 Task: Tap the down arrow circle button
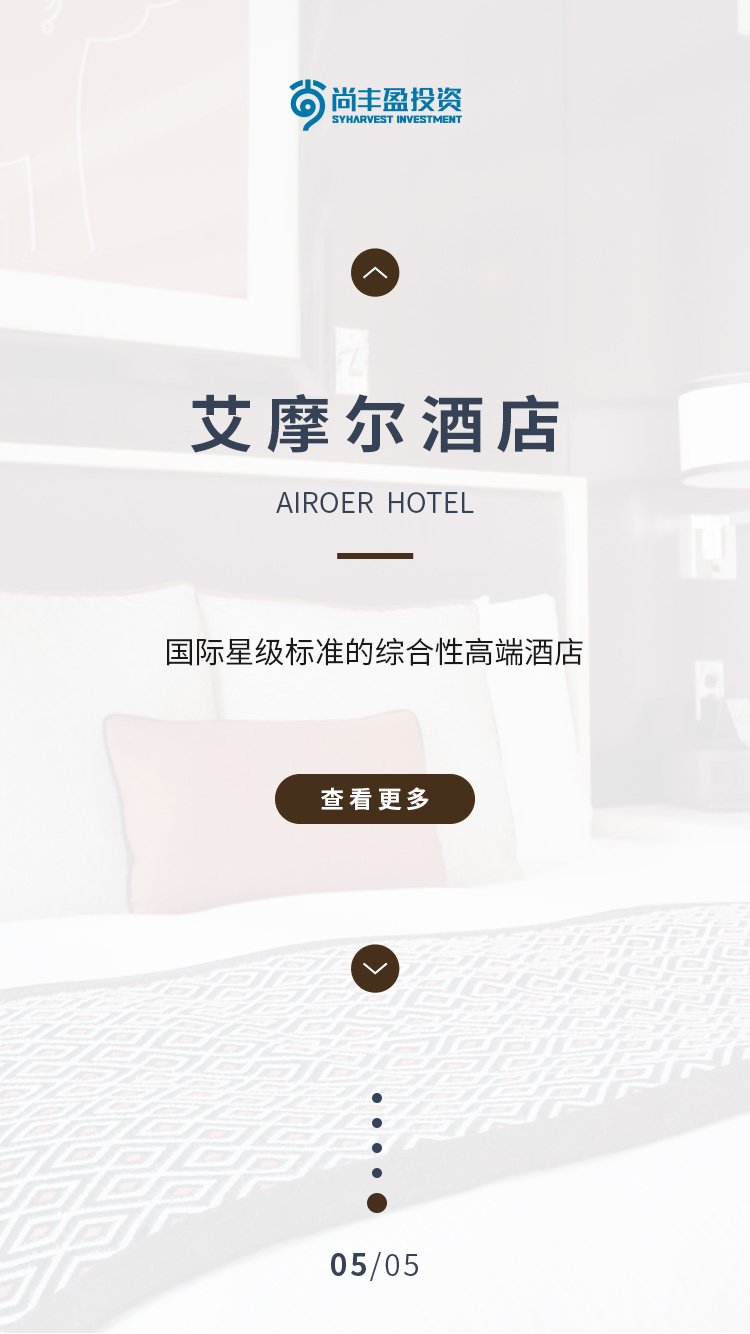pyautogui.click(x=375, y=968)
